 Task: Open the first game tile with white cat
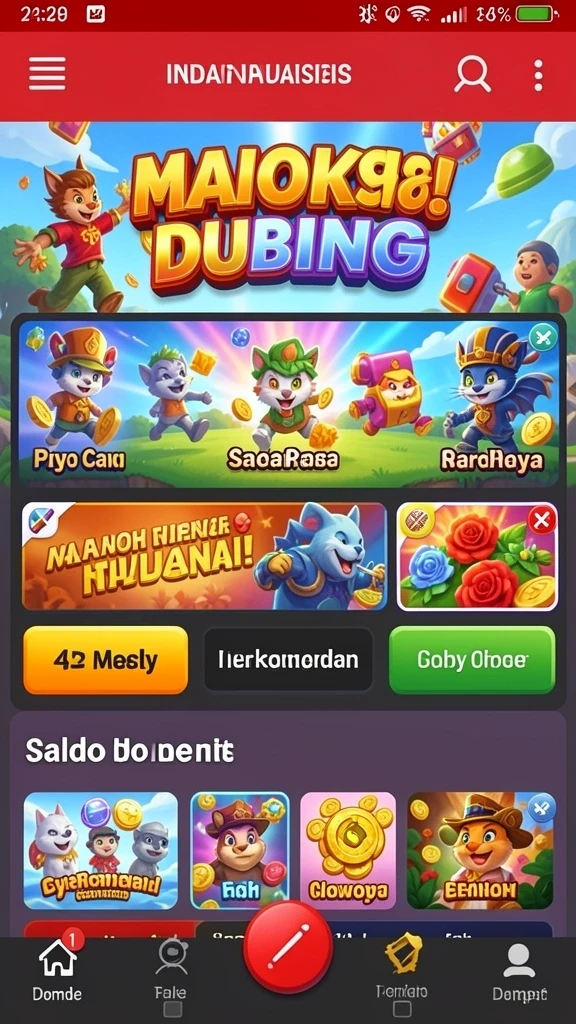(101, 850)
